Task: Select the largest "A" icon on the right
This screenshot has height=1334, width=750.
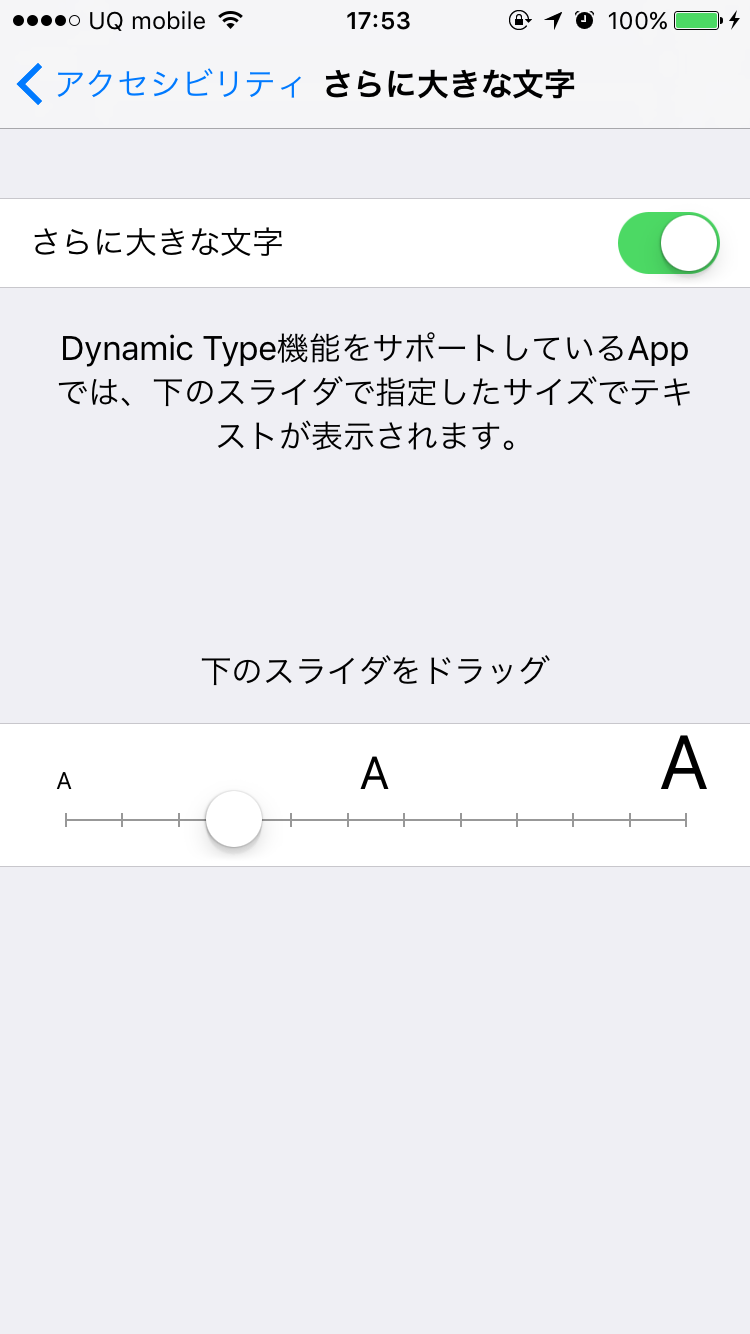Action: [685, 762]
